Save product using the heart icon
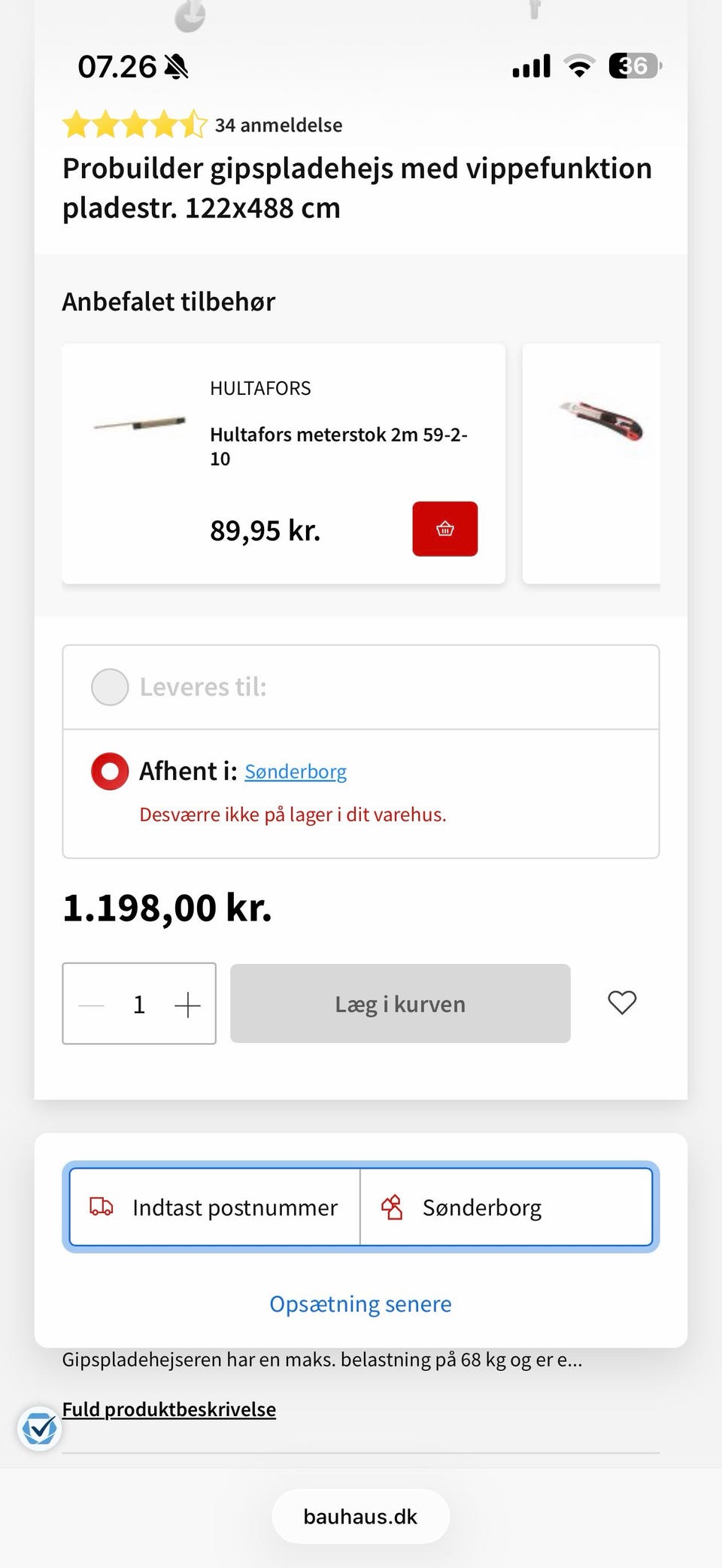The width and height of the screenshot is (722, 1568). (621, 1002)
